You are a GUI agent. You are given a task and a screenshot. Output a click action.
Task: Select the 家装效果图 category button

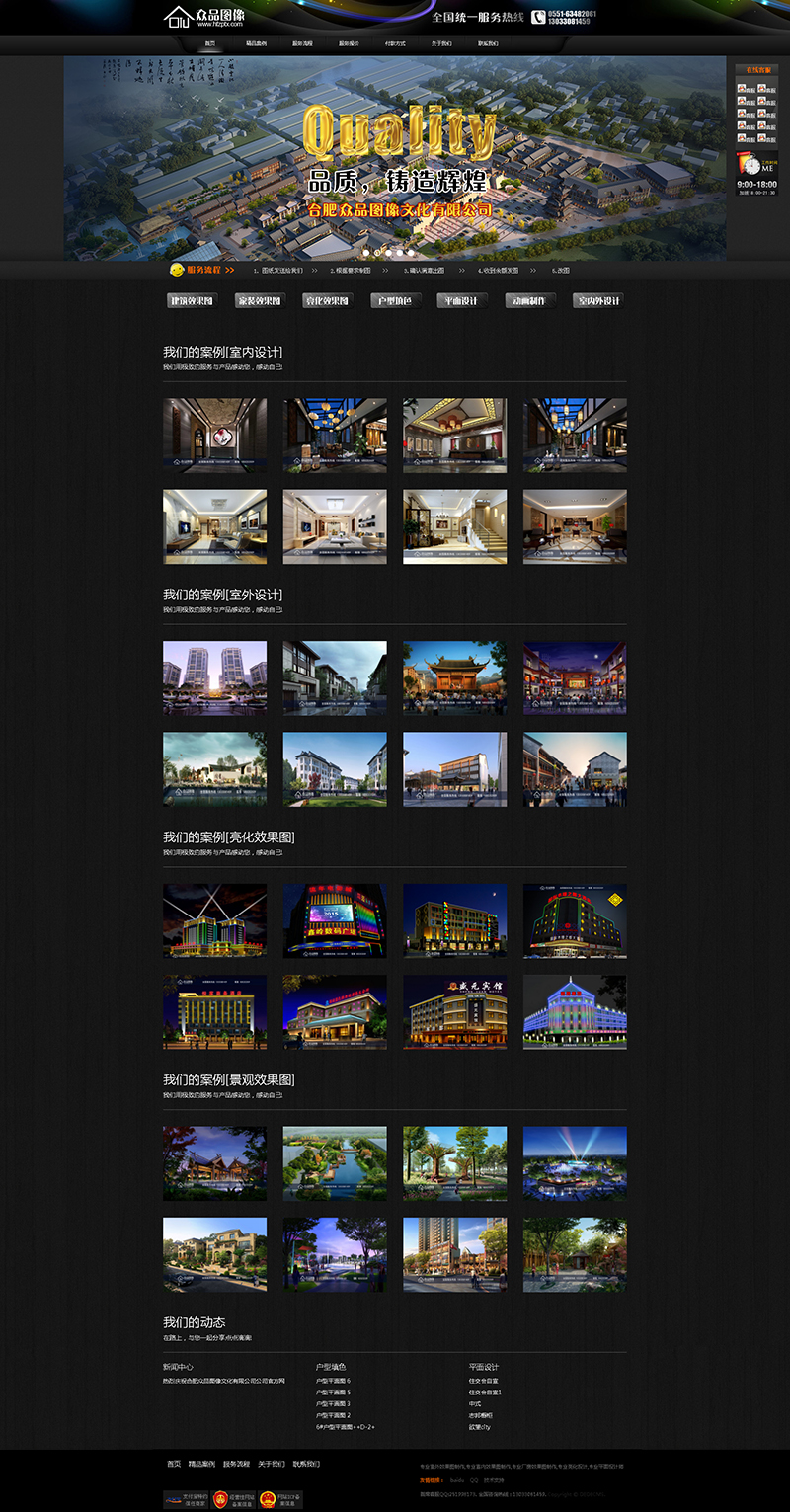pyautogui.click(x=259, y=301)
